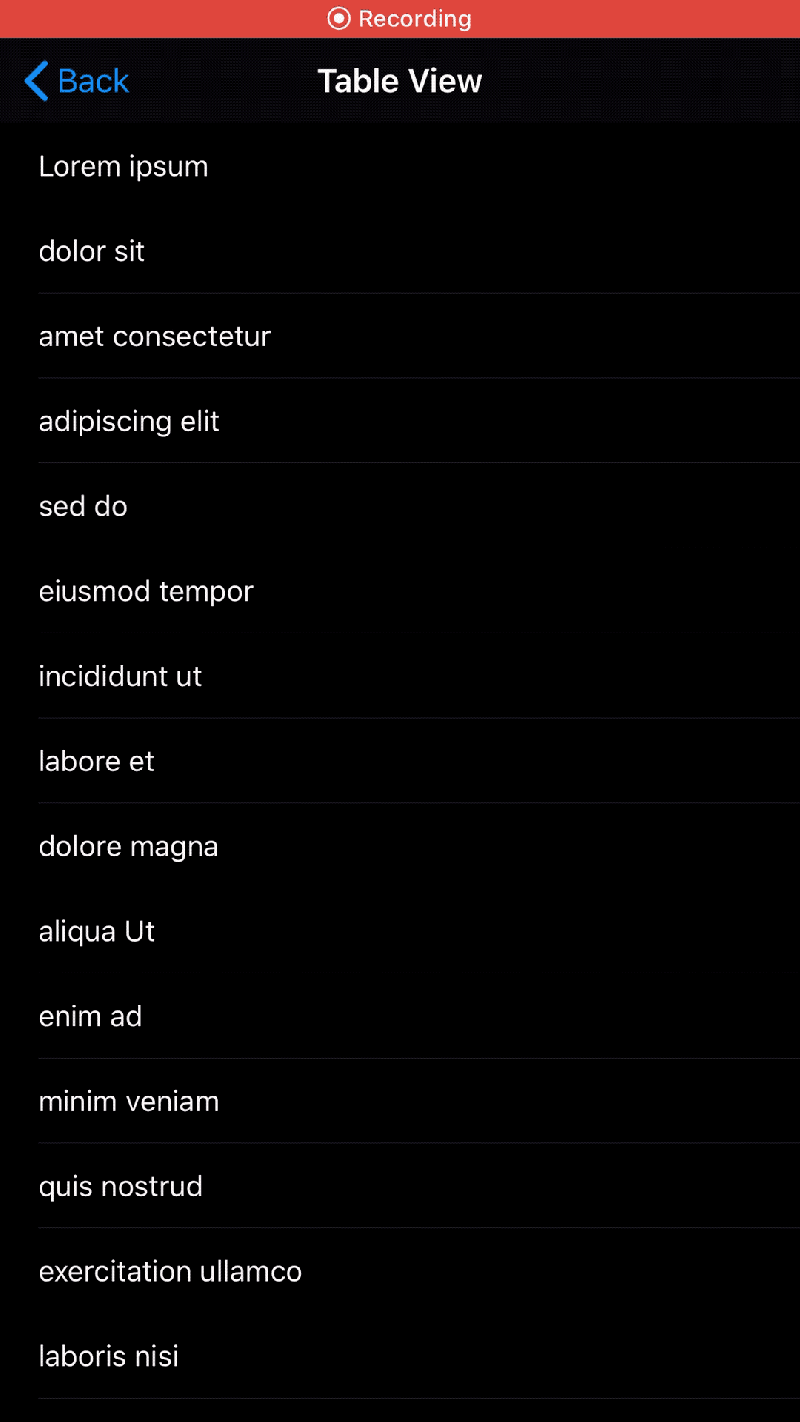This screenshot has width=800, height=1422.
Task: Tap the Recording indicator icon in status bar
Action: click(x=338, y=18)
